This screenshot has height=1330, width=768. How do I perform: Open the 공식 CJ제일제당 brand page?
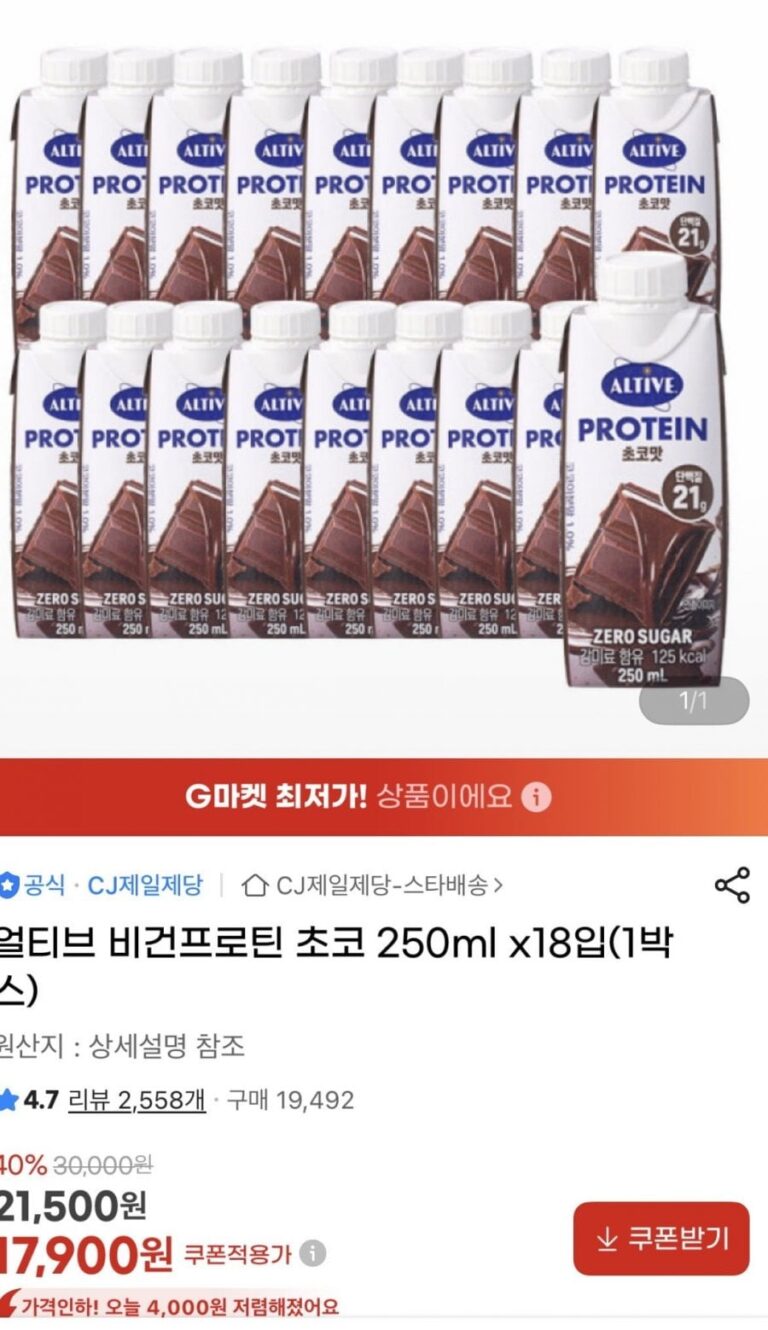(x=102, y=885)
